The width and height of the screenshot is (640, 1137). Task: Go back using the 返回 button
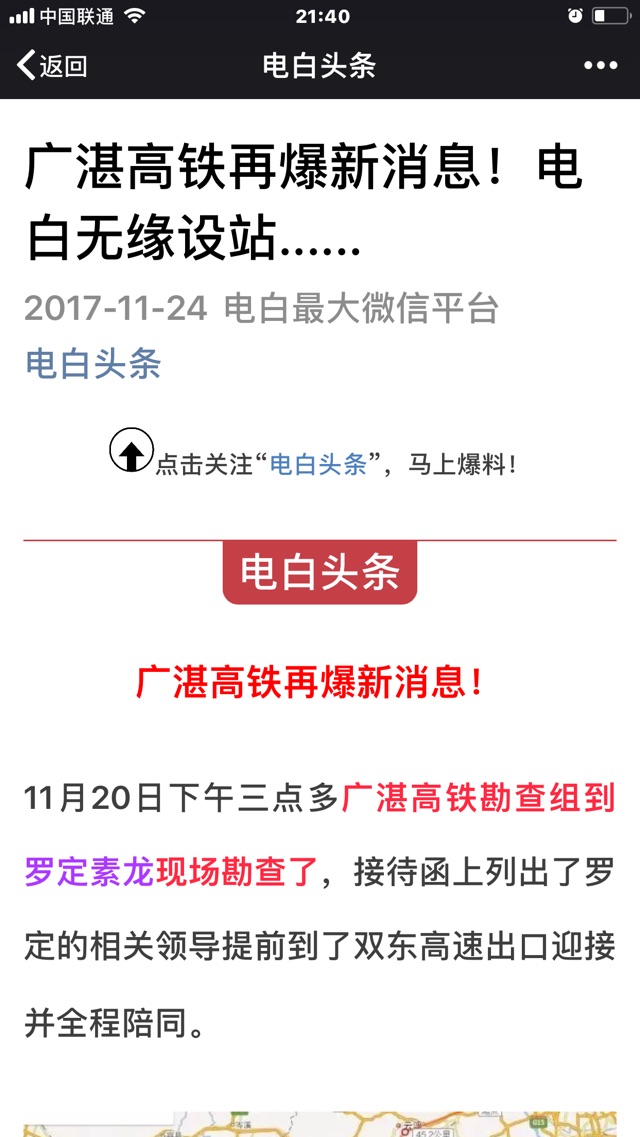point(52,66)
